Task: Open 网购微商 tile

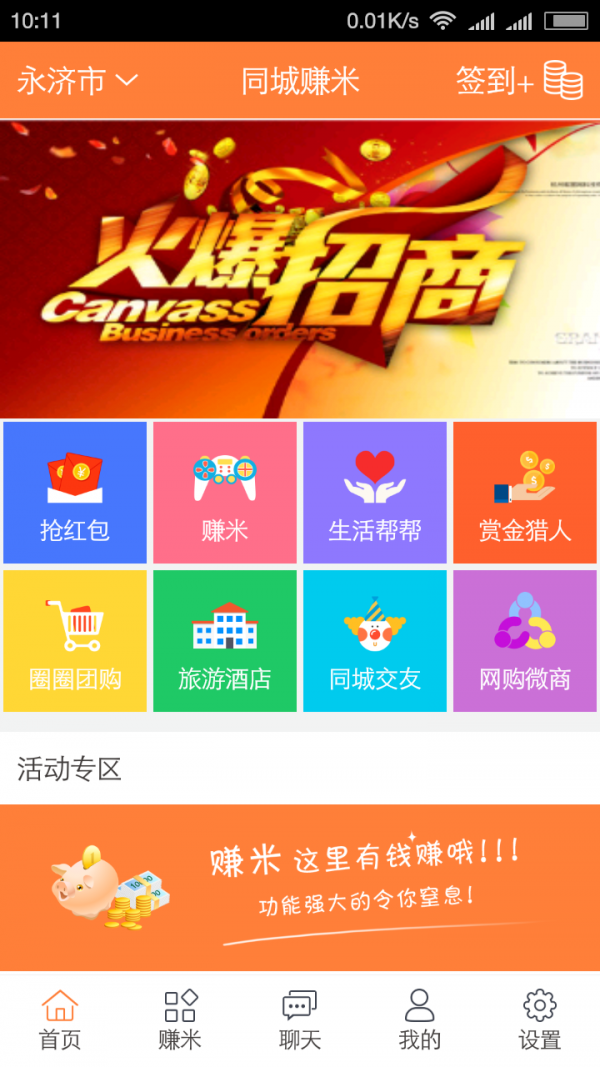Action: click(525, 641)
